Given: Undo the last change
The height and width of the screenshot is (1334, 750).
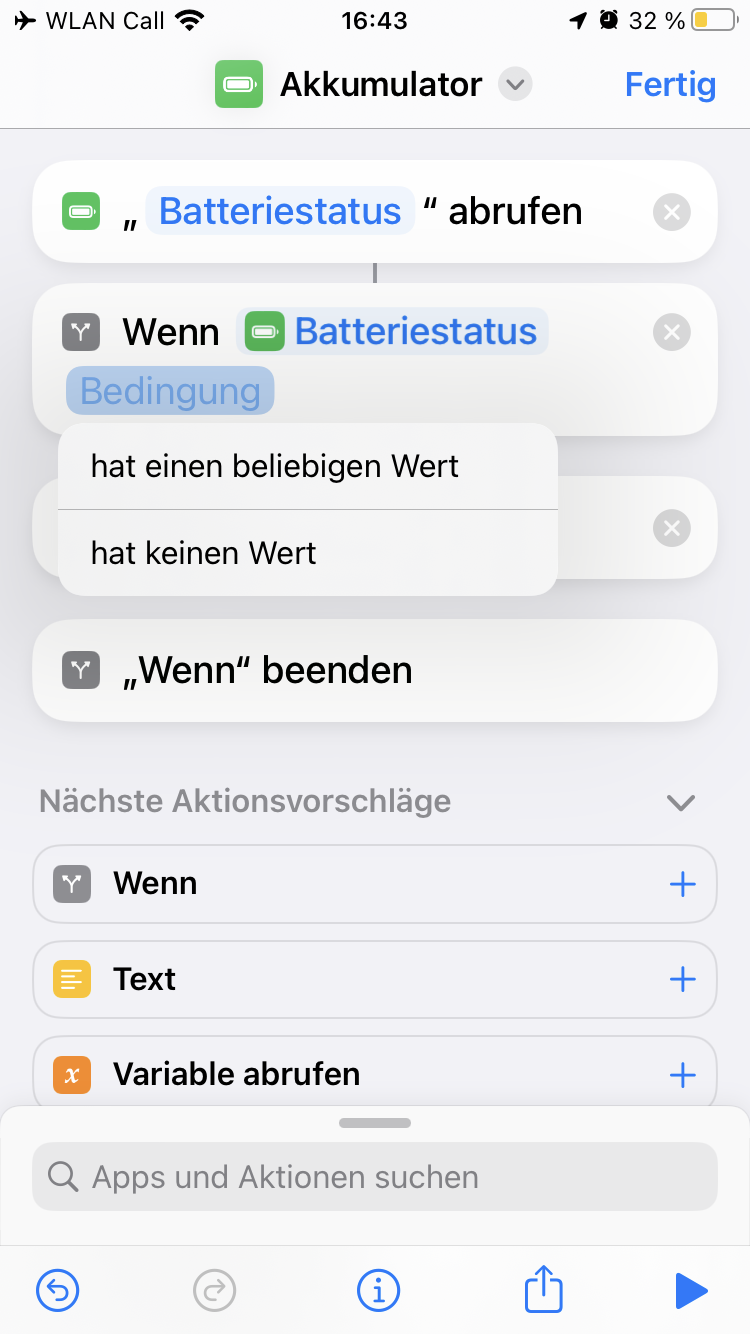Looking at the screenshot, I should pos(58,1291).
